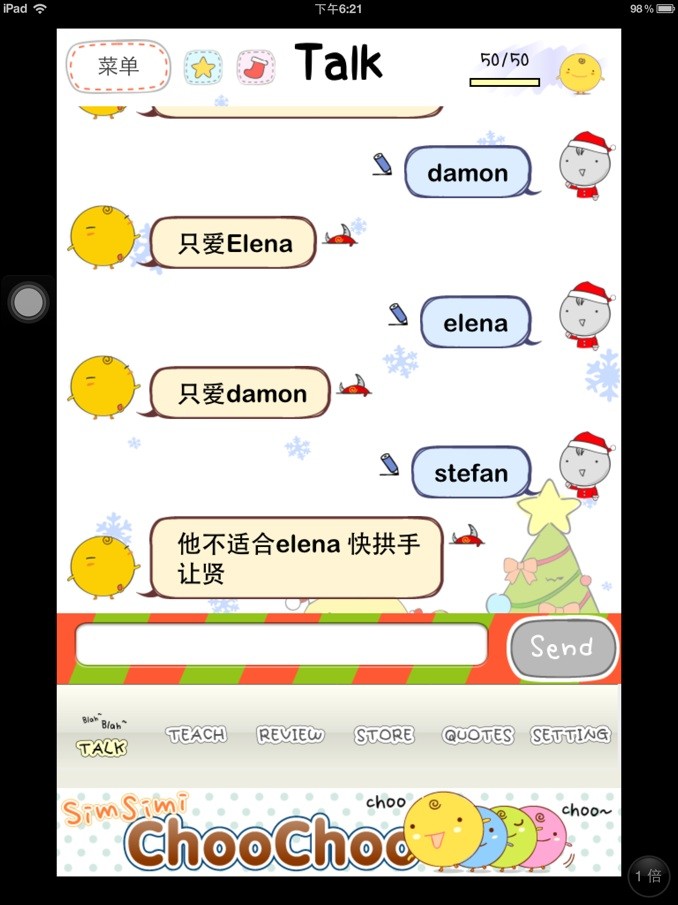
Task: Tap the yellow star icon
Action: point(203,68)
